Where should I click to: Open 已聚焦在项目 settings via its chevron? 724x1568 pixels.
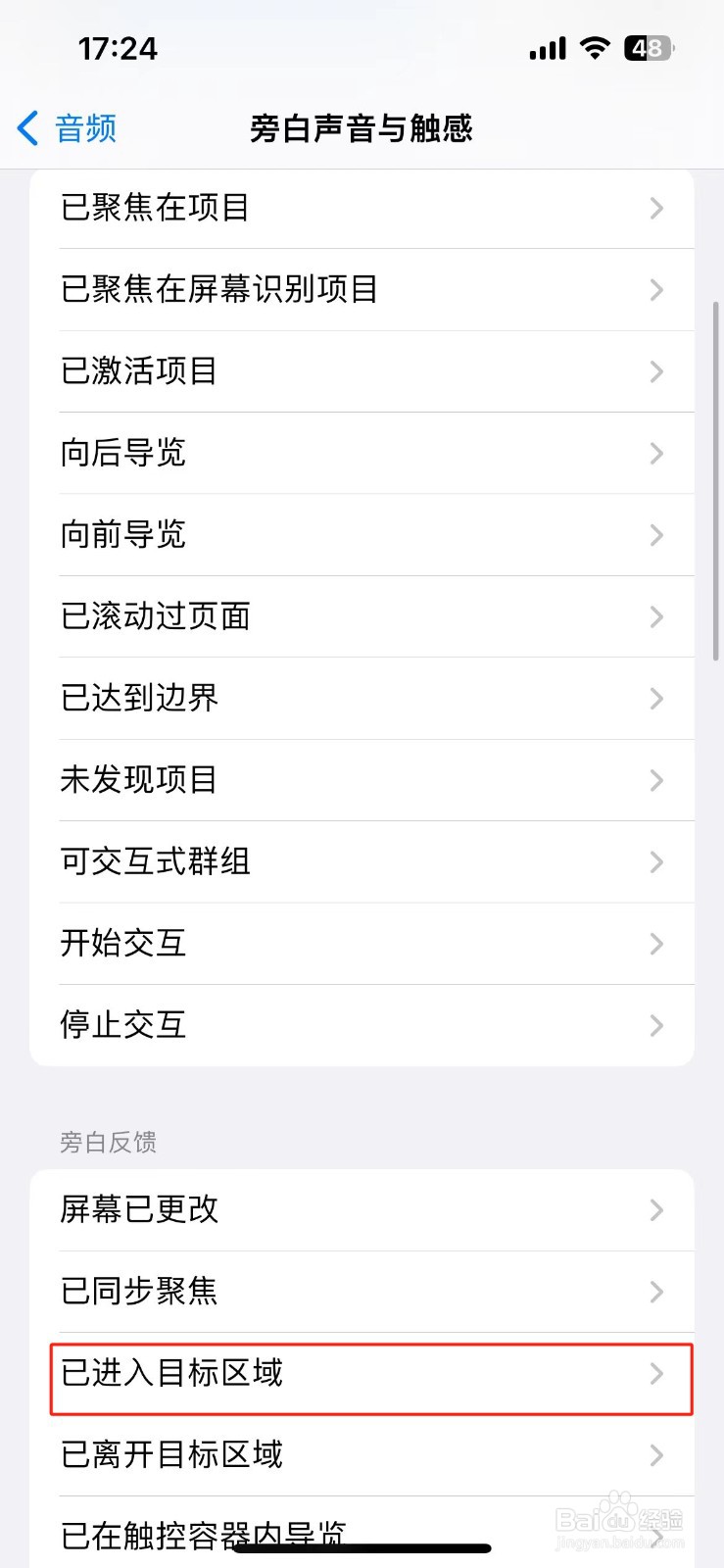tap(655, 208)
